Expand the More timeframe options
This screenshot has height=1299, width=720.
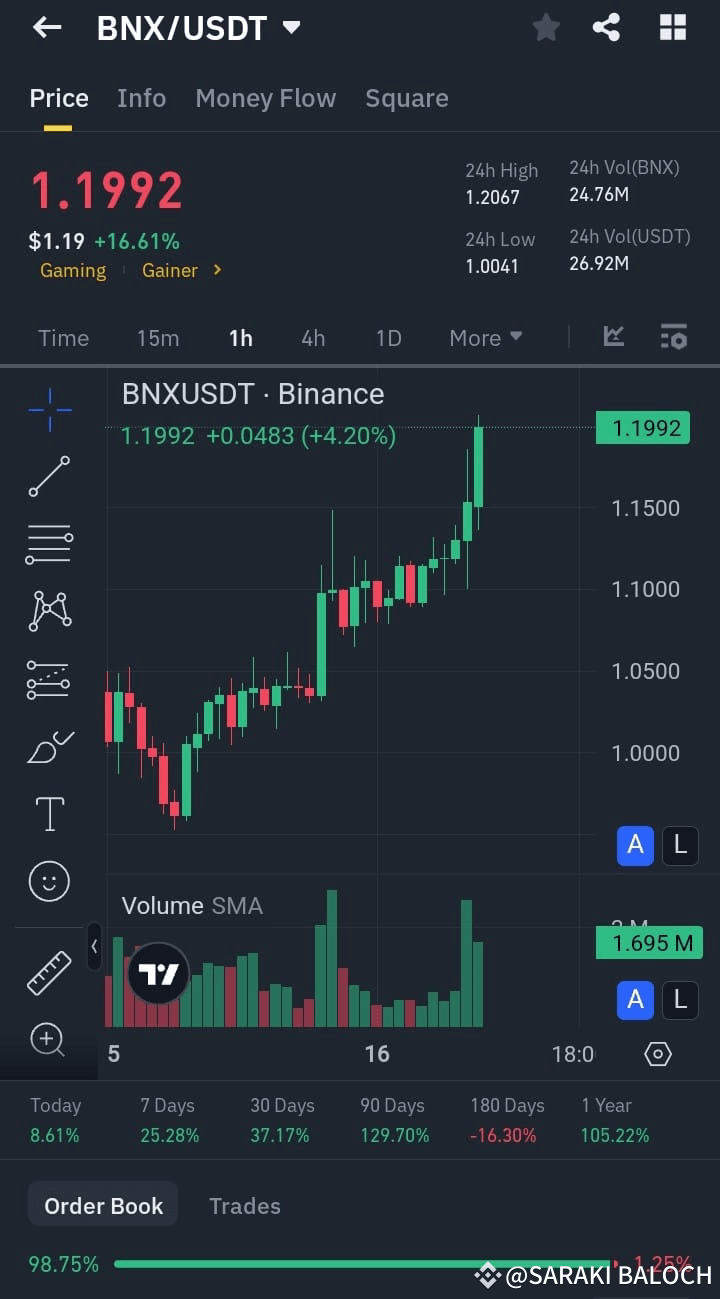[x=485, y=337]
